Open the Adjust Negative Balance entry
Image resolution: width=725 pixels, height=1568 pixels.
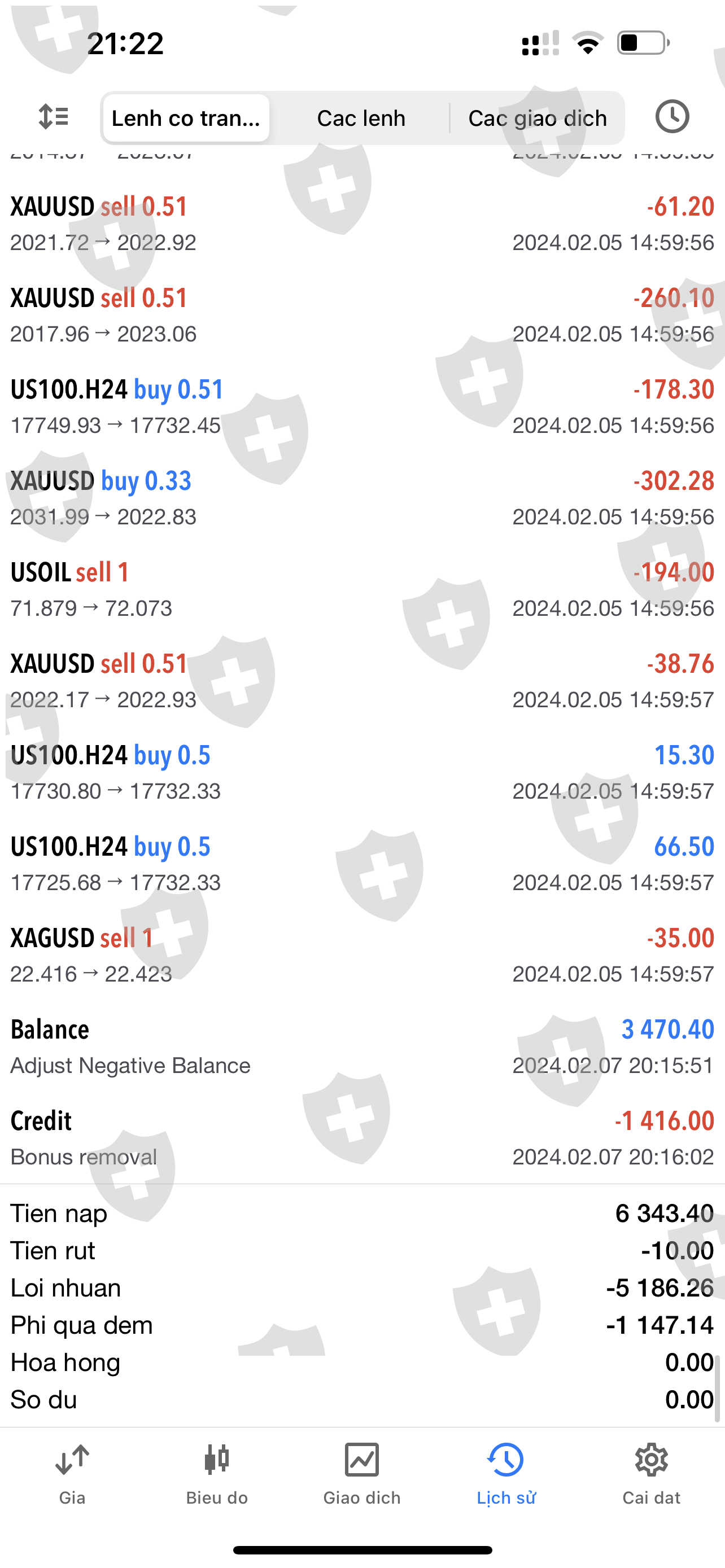point(362,1046)
